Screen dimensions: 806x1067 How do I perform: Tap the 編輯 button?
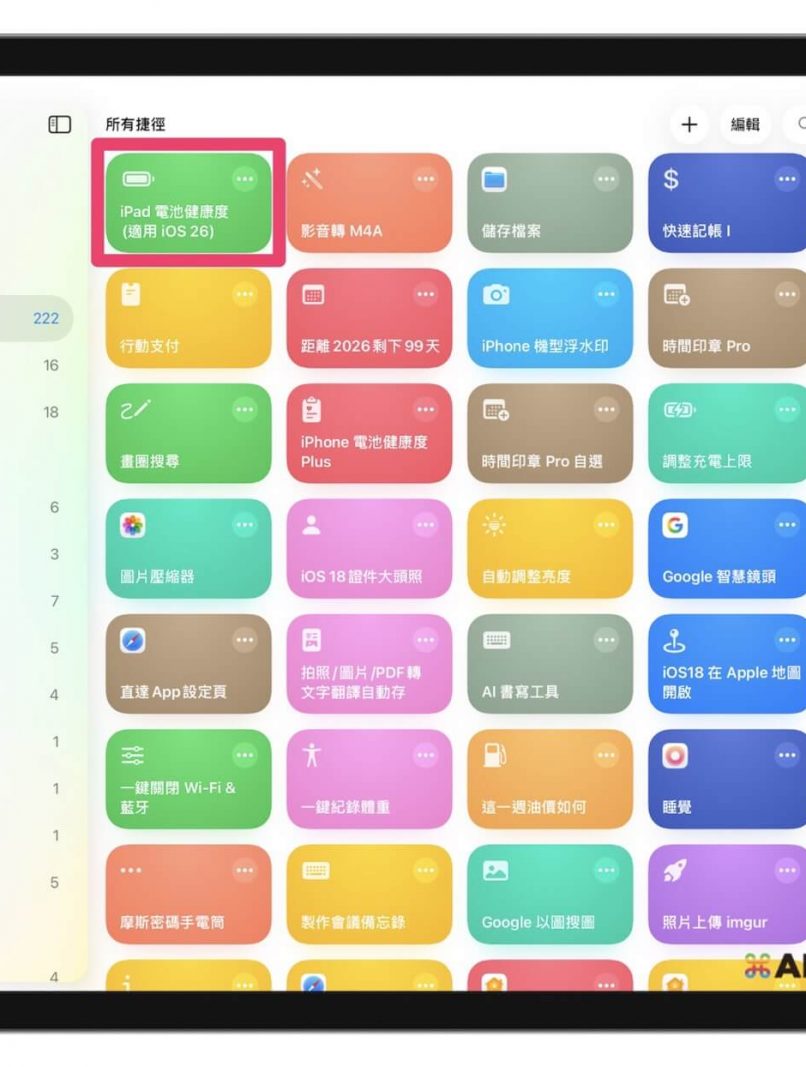tap(745, 124)
